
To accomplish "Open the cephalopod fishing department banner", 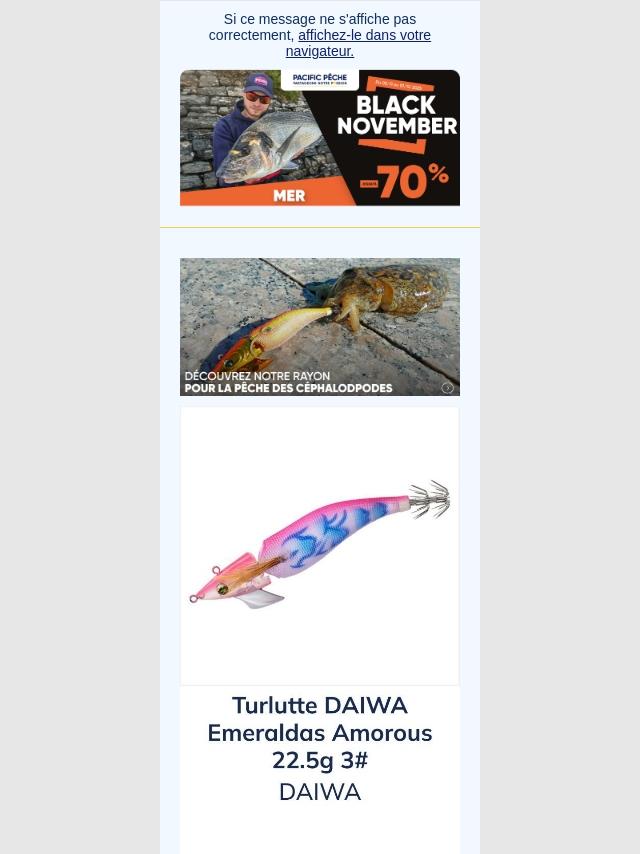I will (320, 327).
